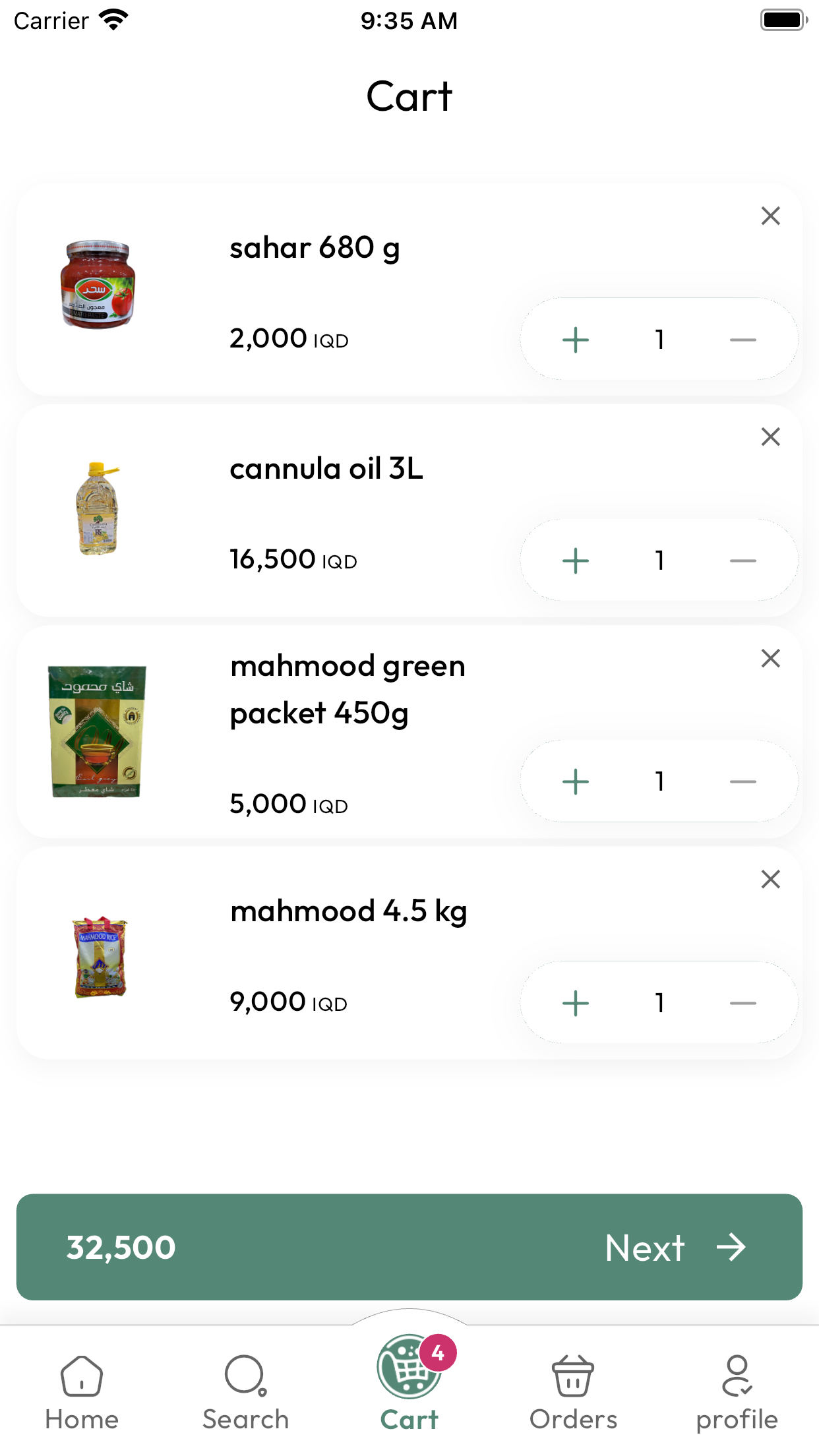
Task: Increase quantity of sahar 680 g
Action: (575, 340)
